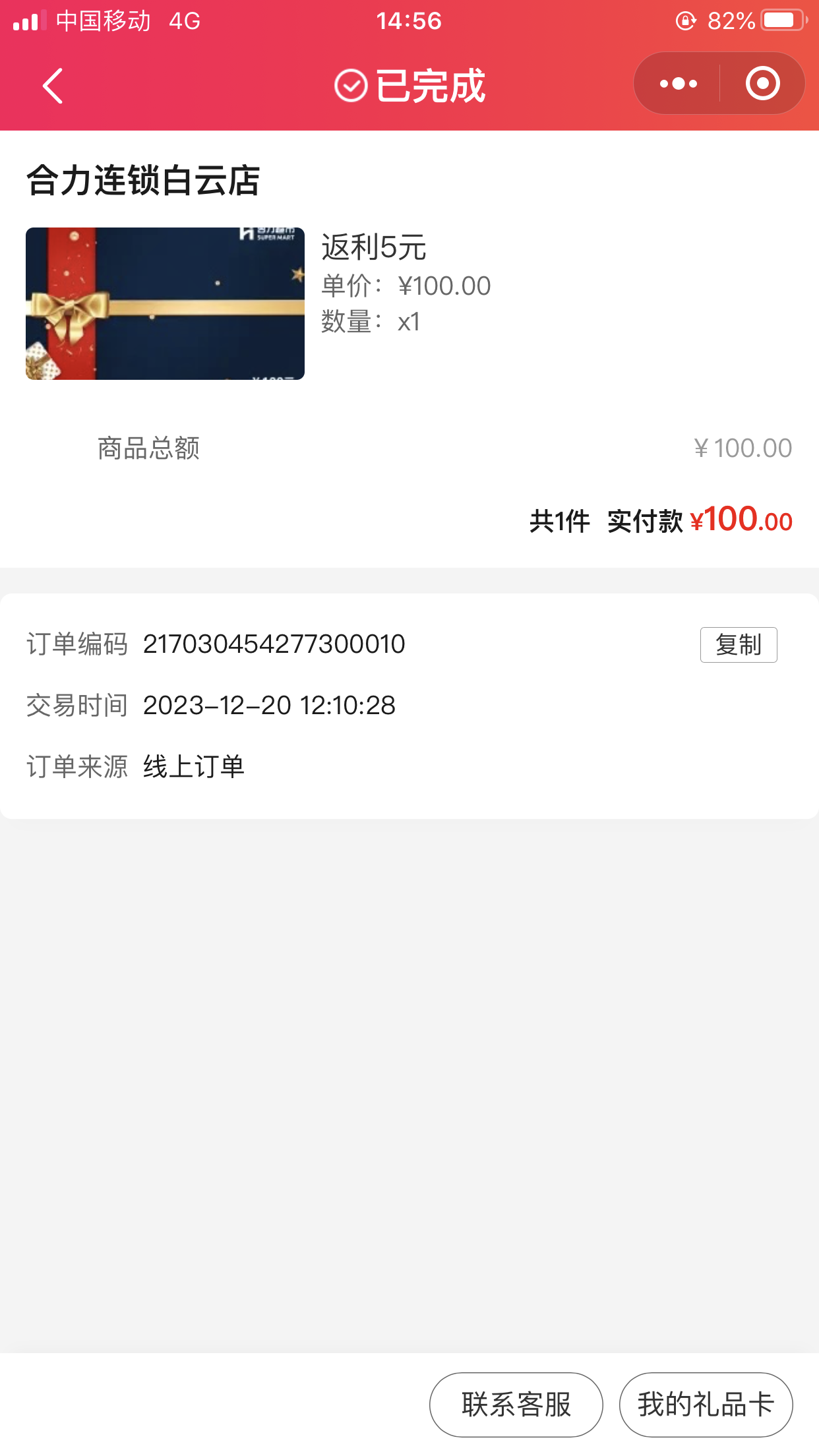Image resolution: width=819 pixels, height=1456 pixels.
Task: Copy the order number with 复制
Action: (x=738, y=644)
